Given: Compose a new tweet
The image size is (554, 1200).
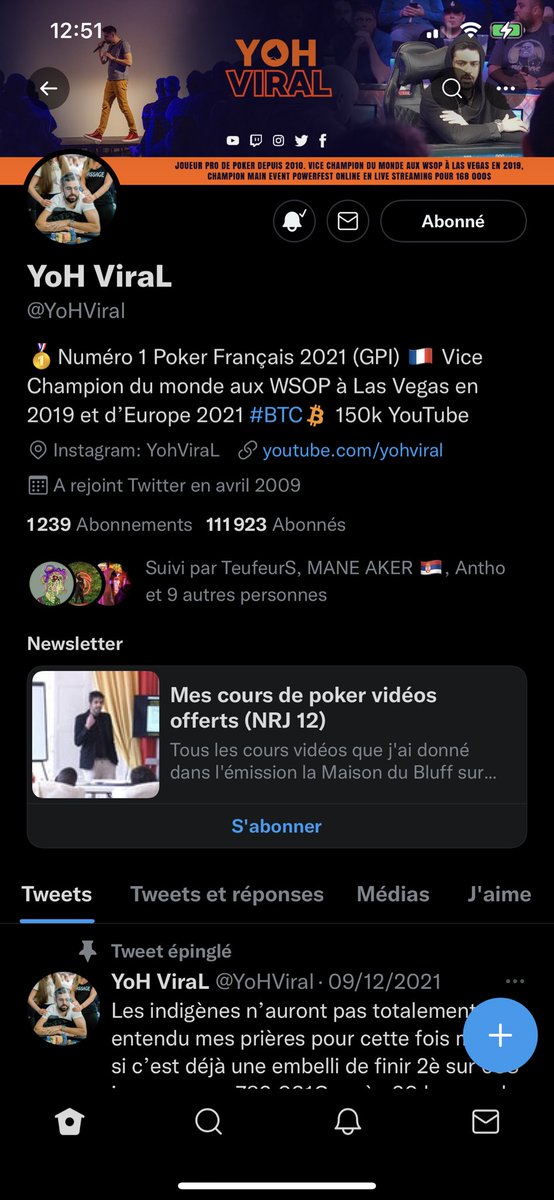Looking at the screenshot, I should pos(500,1036).
